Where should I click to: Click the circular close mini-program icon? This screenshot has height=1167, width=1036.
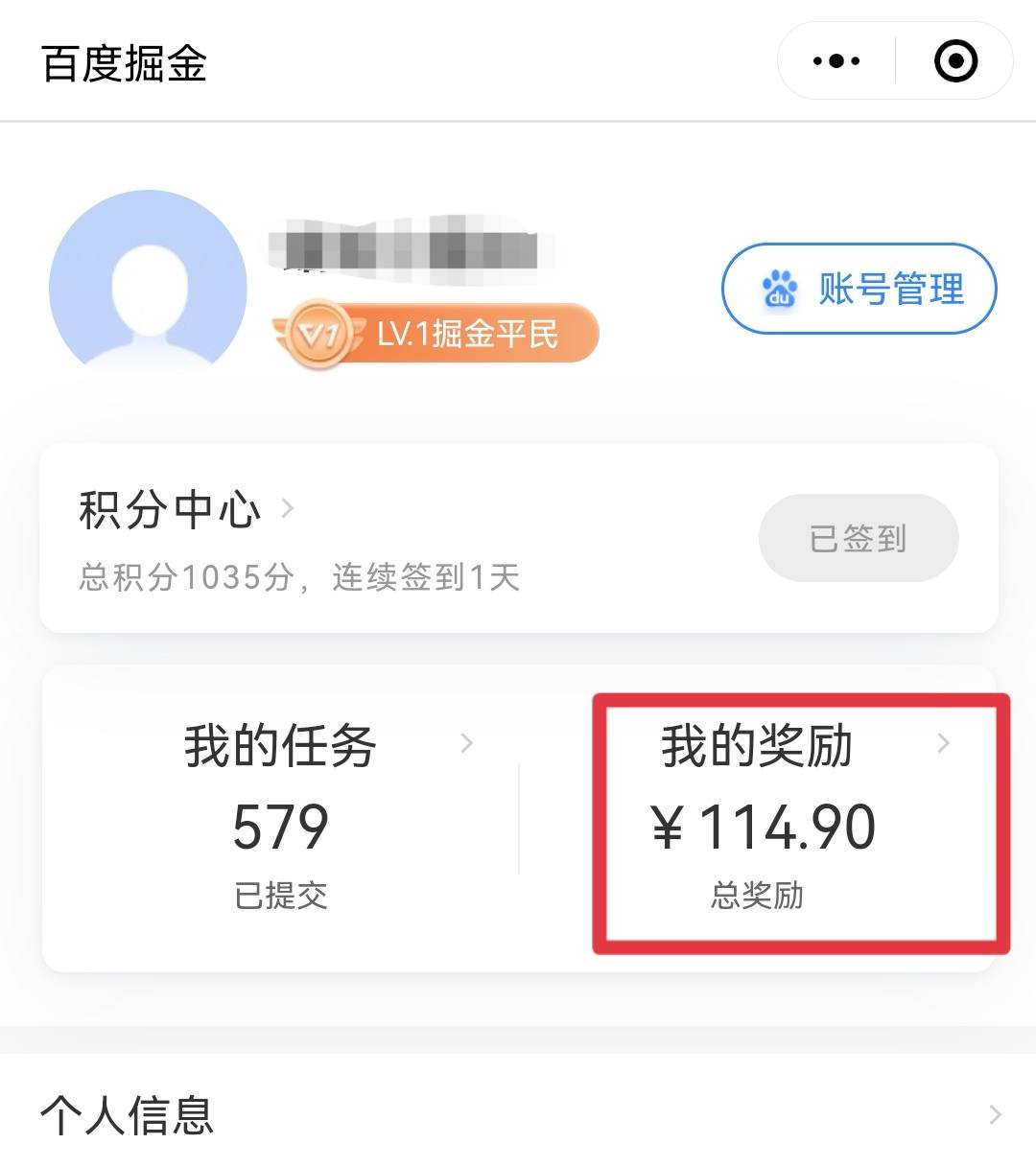click(955, 59)
